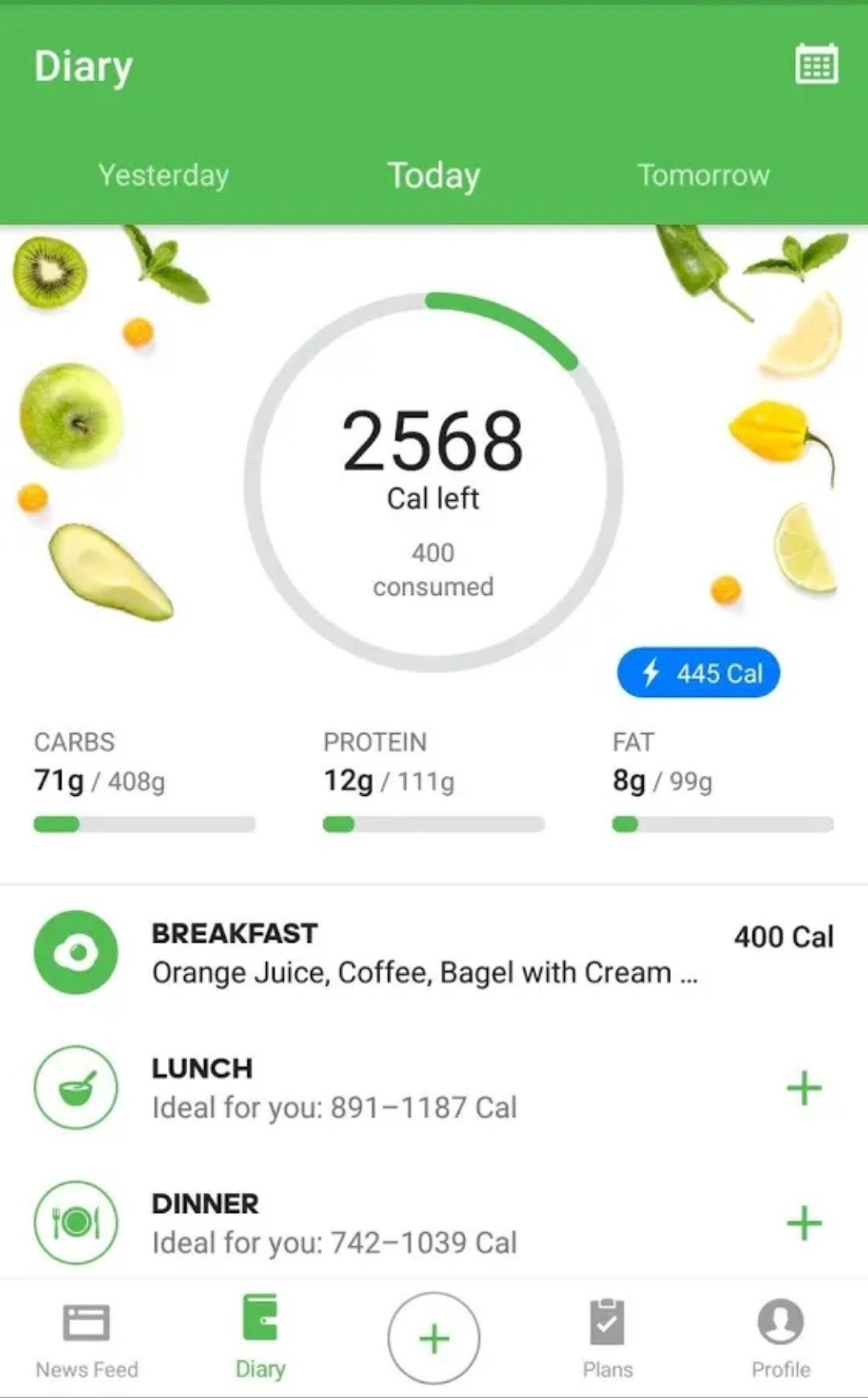Click the protein progress bar
This screenshot has width=868, height=1398.
pyautogui.click(x=432, y=822)
